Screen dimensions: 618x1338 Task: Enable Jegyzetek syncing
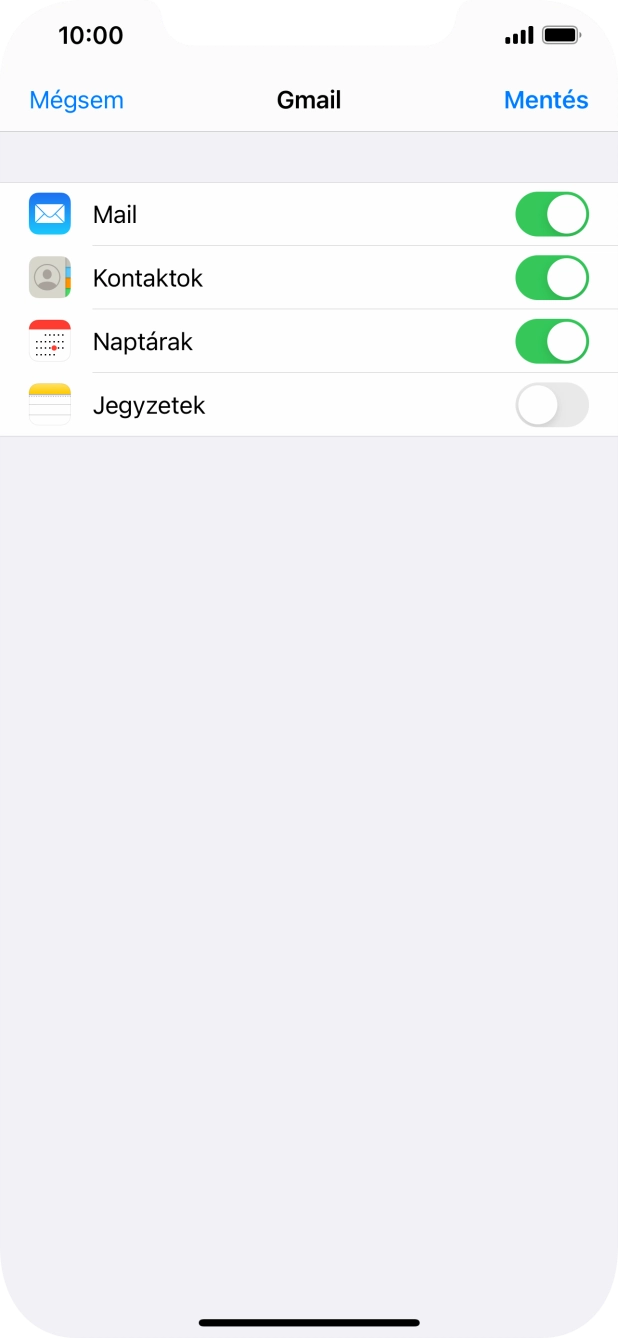[x=551, y=405]
